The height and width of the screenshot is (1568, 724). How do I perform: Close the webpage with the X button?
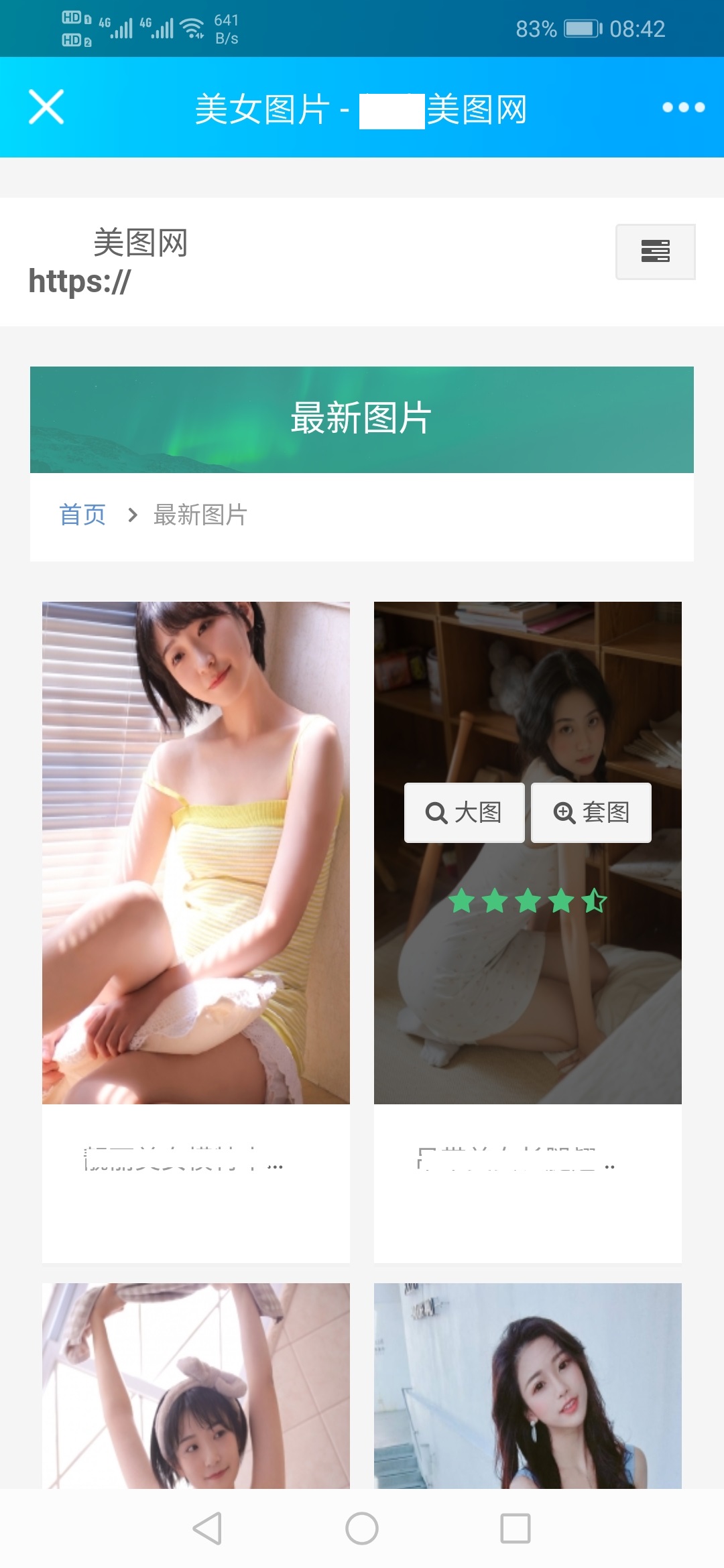pyautogui.click(x=46, y=107)
